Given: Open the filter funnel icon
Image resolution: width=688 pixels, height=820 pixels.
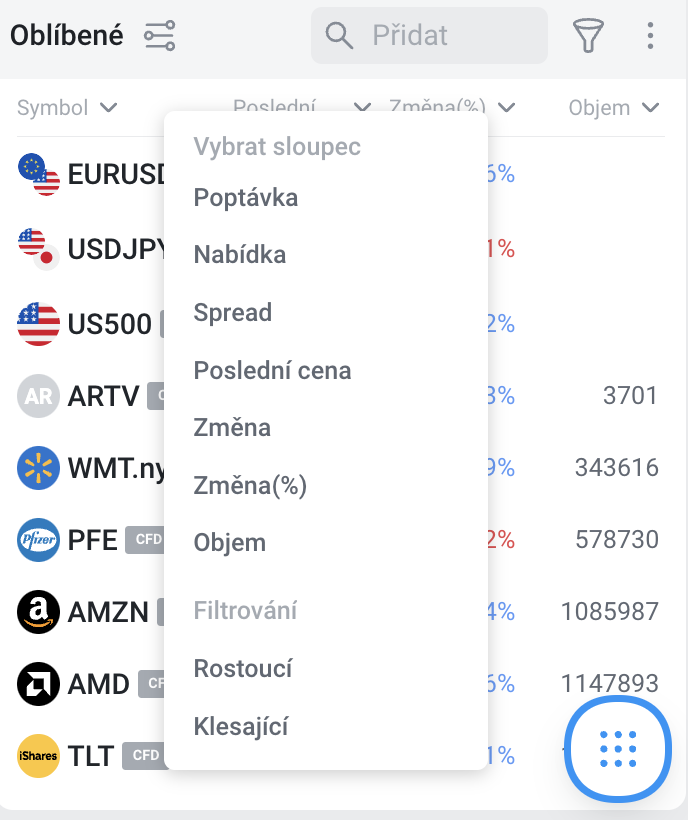Looking at the screenshot, I should coord(589,36).
